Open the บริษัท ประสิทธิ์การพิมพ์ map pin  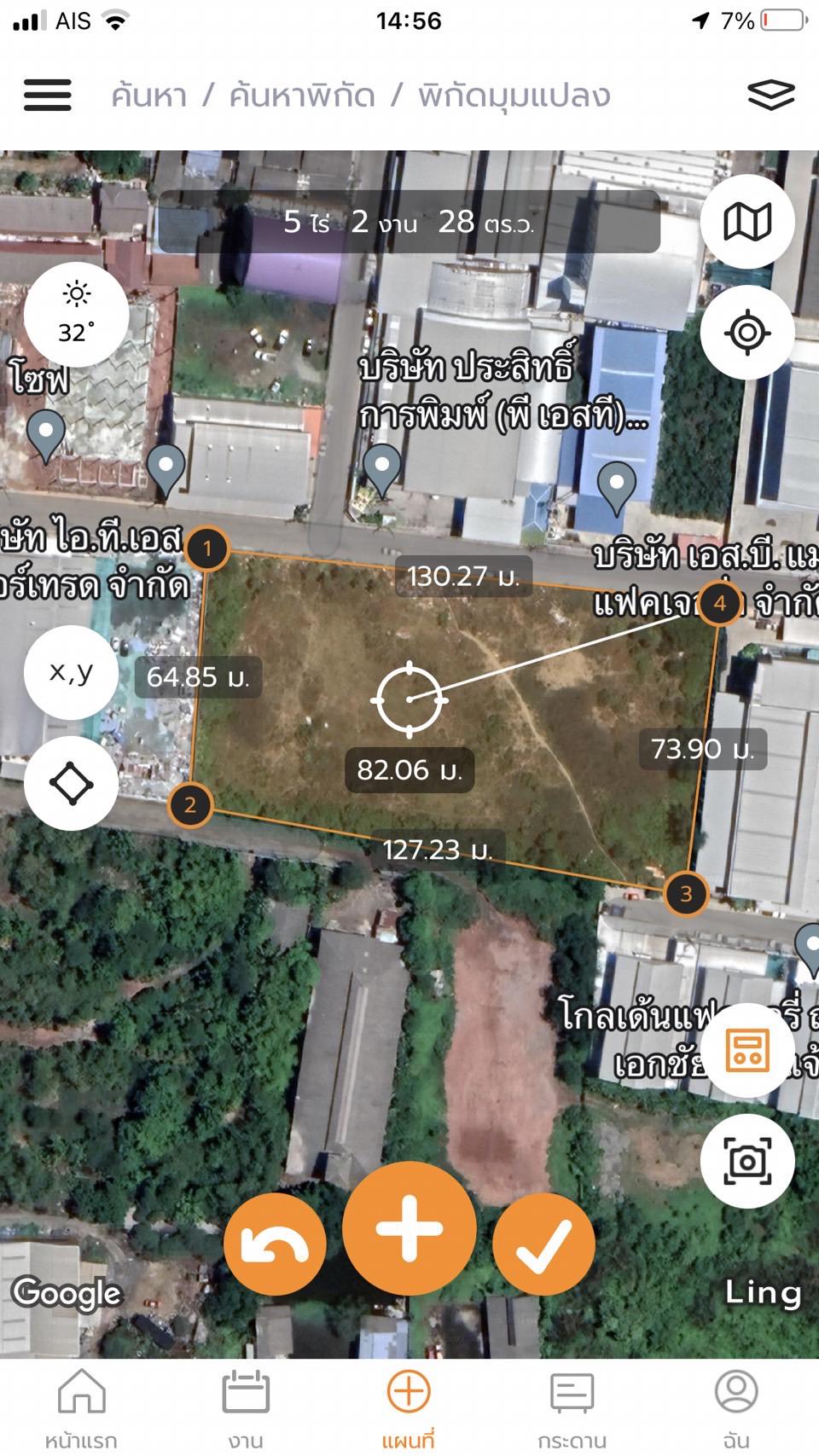tap(382, 469)
